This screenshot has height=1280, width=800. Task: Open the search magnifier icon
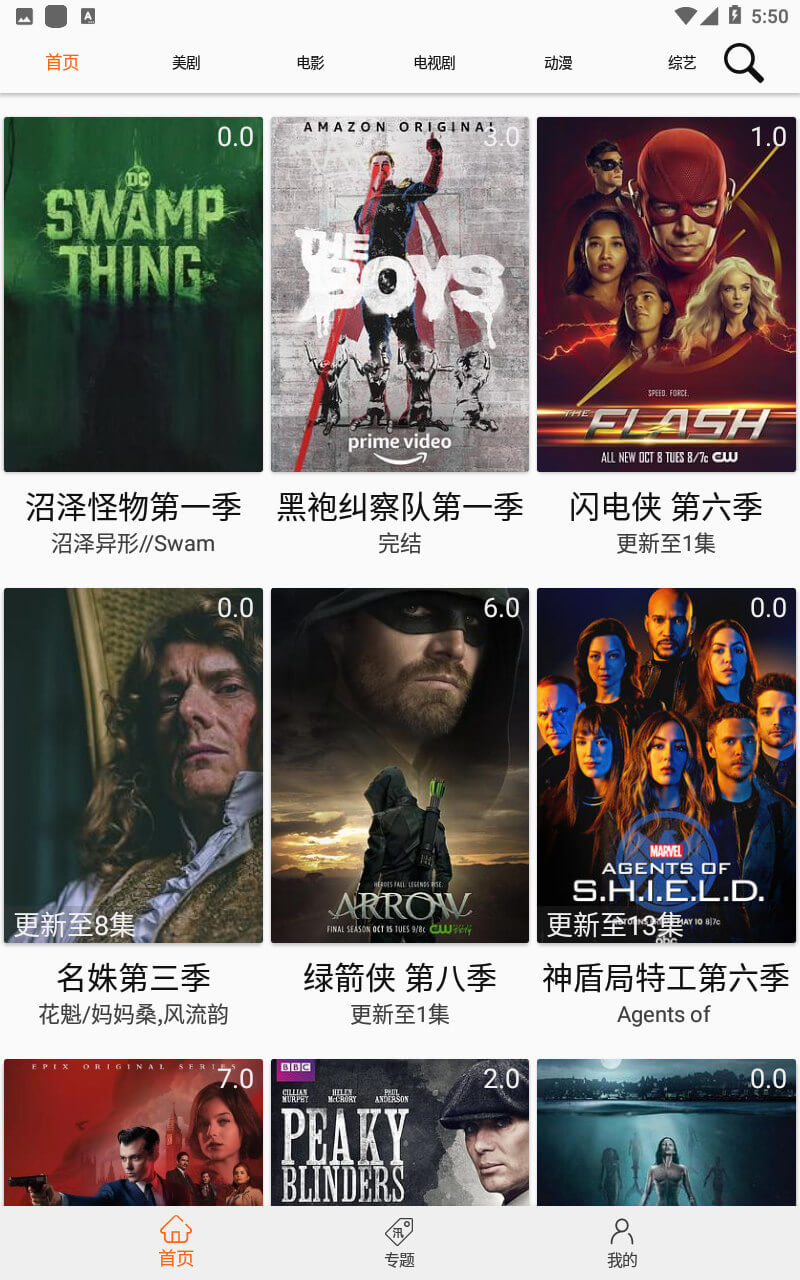pyautogui.click(x=743, y=63)
